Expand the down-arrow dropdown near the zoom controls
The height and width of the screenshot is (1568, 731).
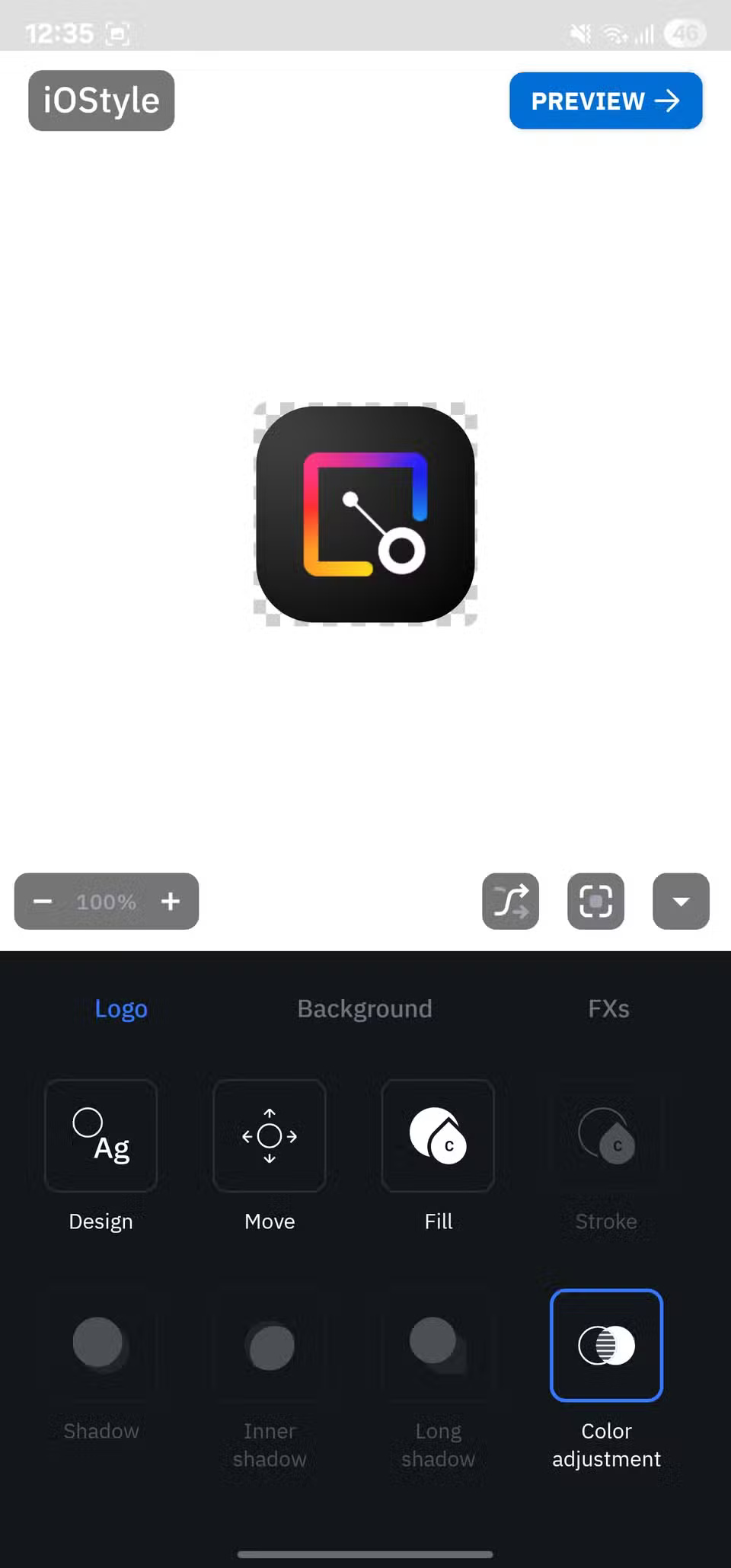click(x=680, y=902)
